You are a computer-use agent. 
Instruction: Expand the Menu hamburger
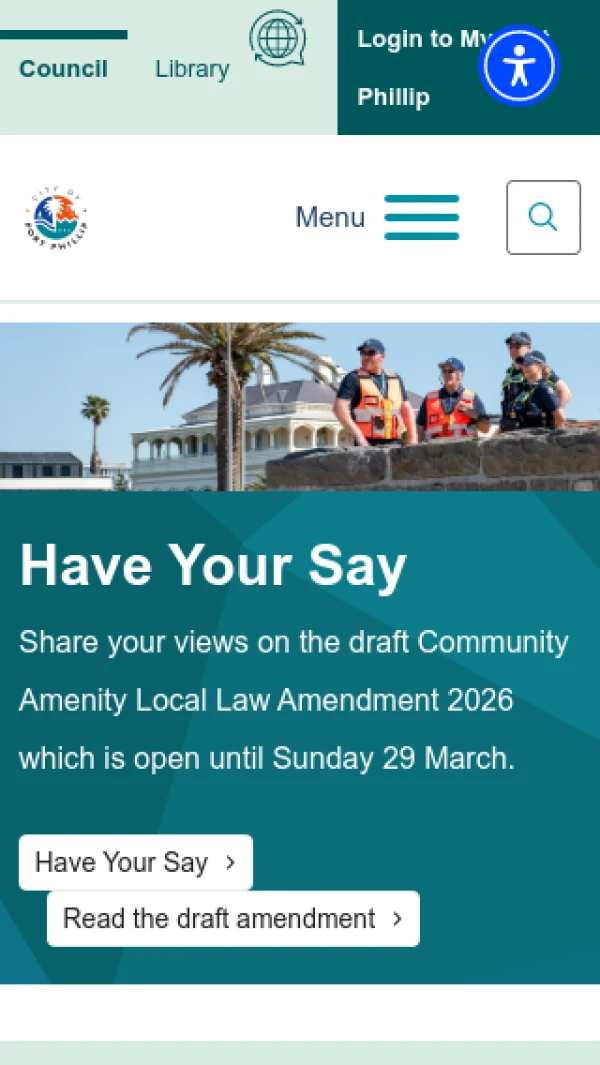click(x=378, y=217)
